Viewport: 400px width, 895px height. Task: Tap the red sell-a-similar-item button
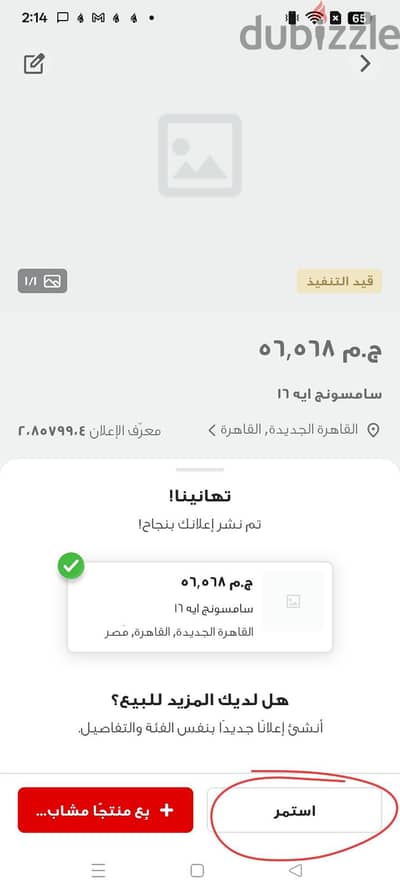[x=106, y=811]
